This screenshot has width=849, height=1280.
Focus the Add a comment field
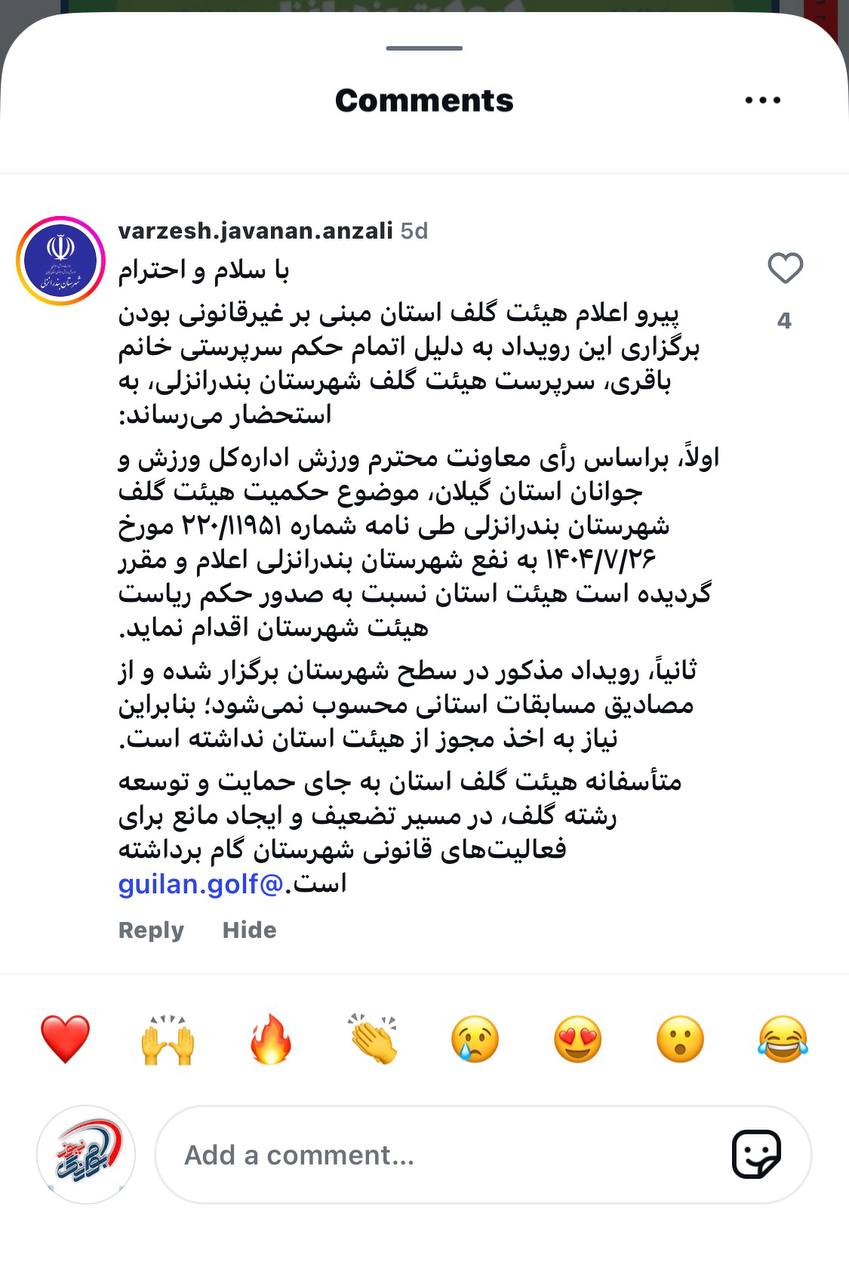[440, 1155]
